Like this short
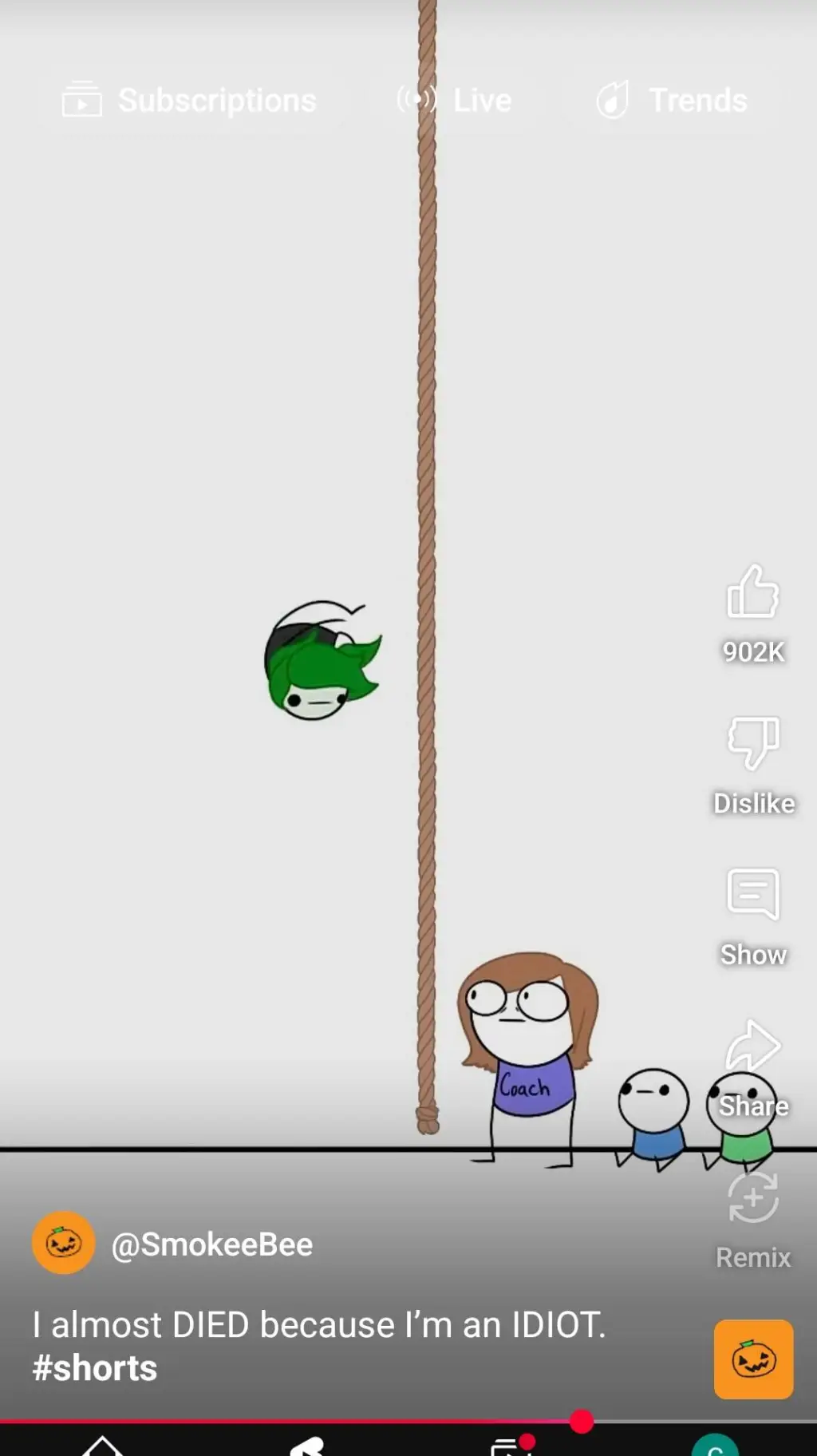Screen dimensions: 817x1456 (752, 592)
